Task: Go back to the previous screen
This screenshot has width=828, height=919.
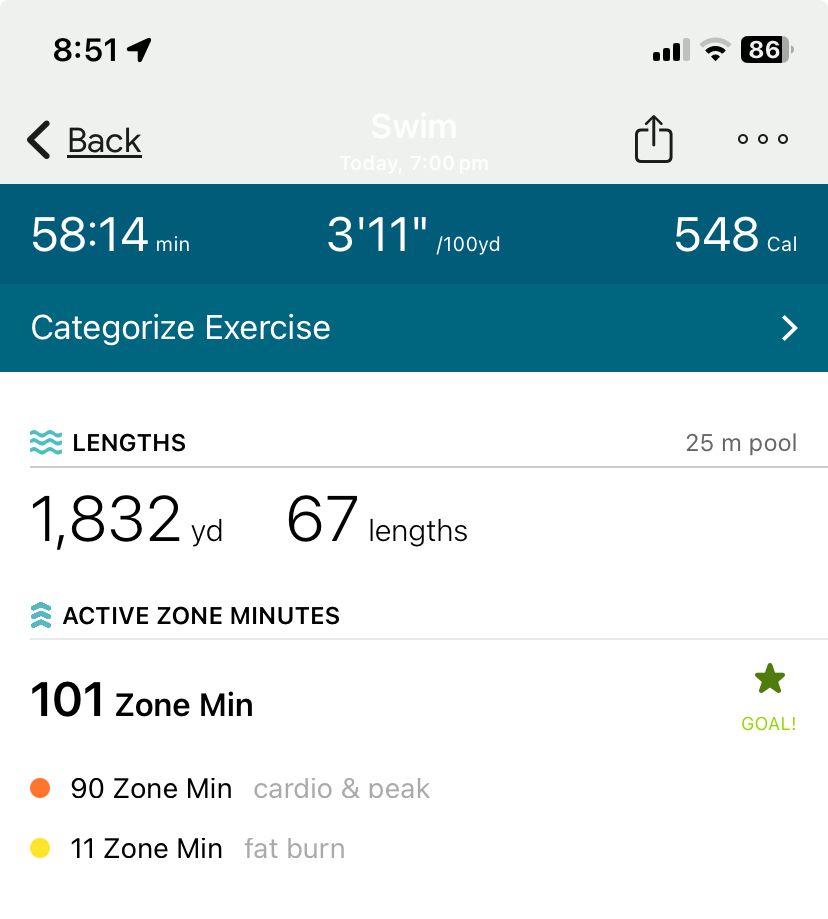Action: [85, 141]
